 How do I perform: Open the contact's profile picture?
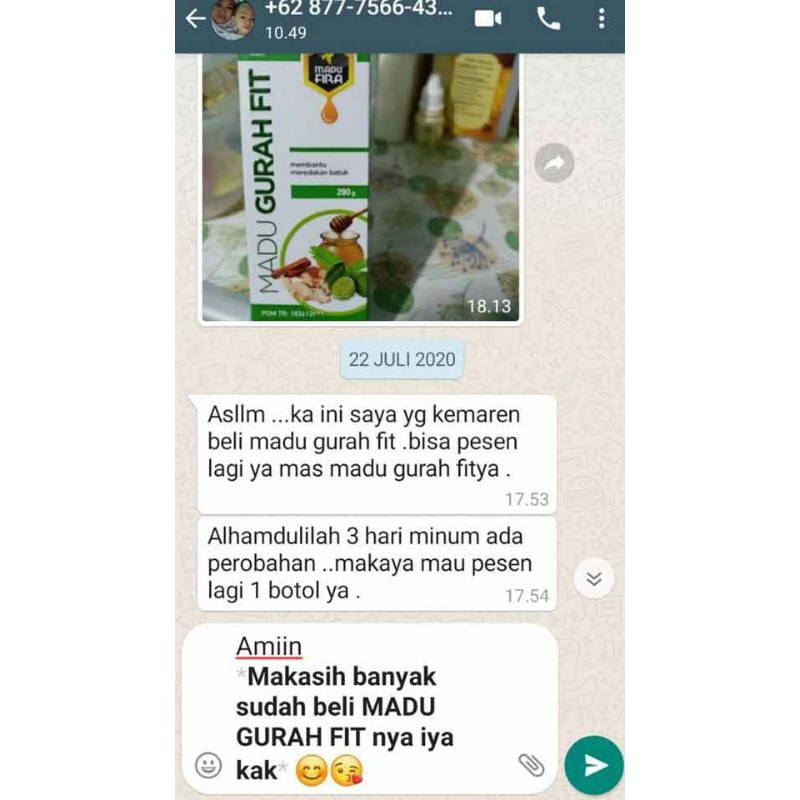click(x=233, y=19)
